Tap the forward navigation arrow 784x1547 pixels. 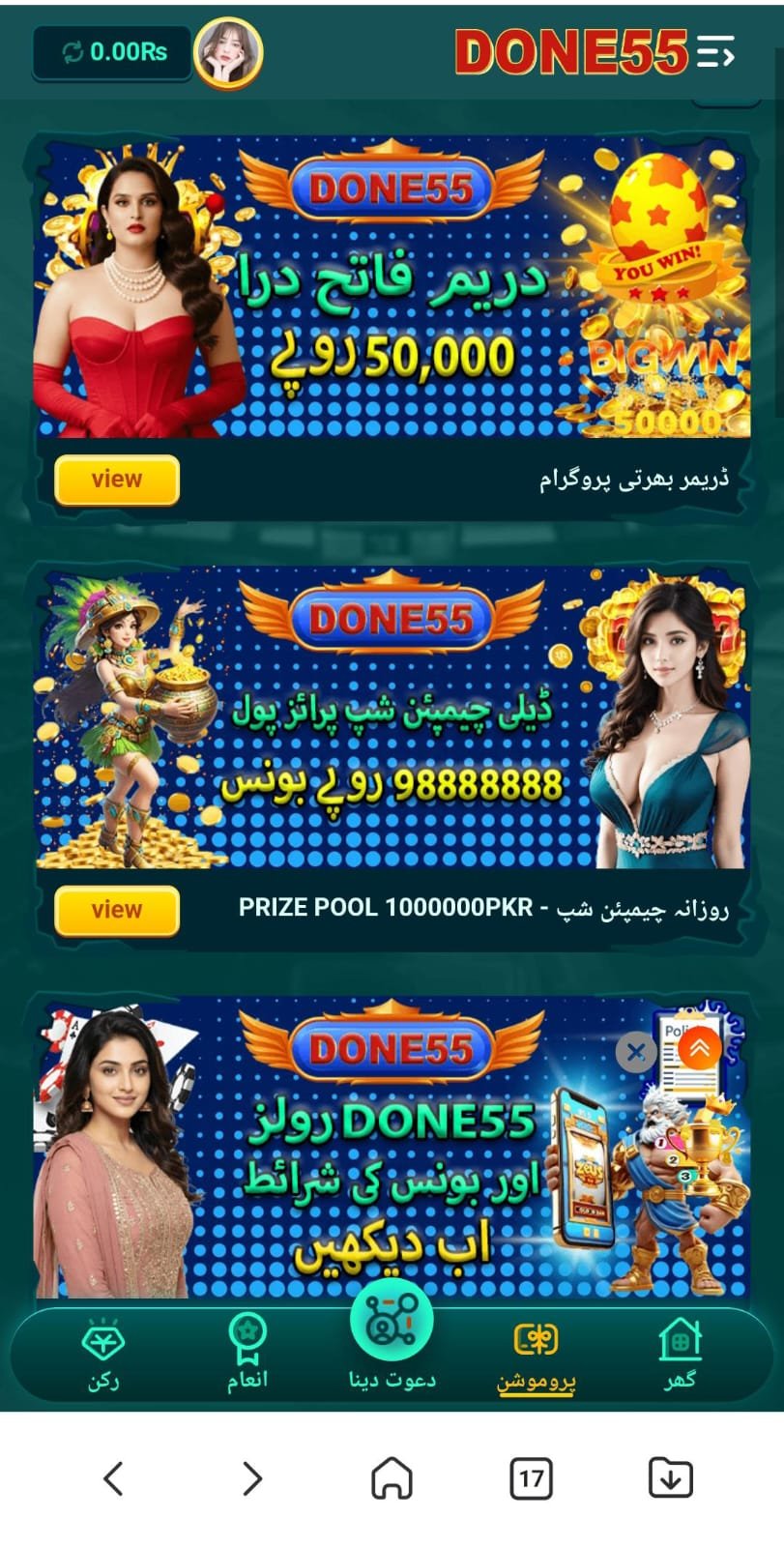pyautogui.click(x=252, y=1477)
